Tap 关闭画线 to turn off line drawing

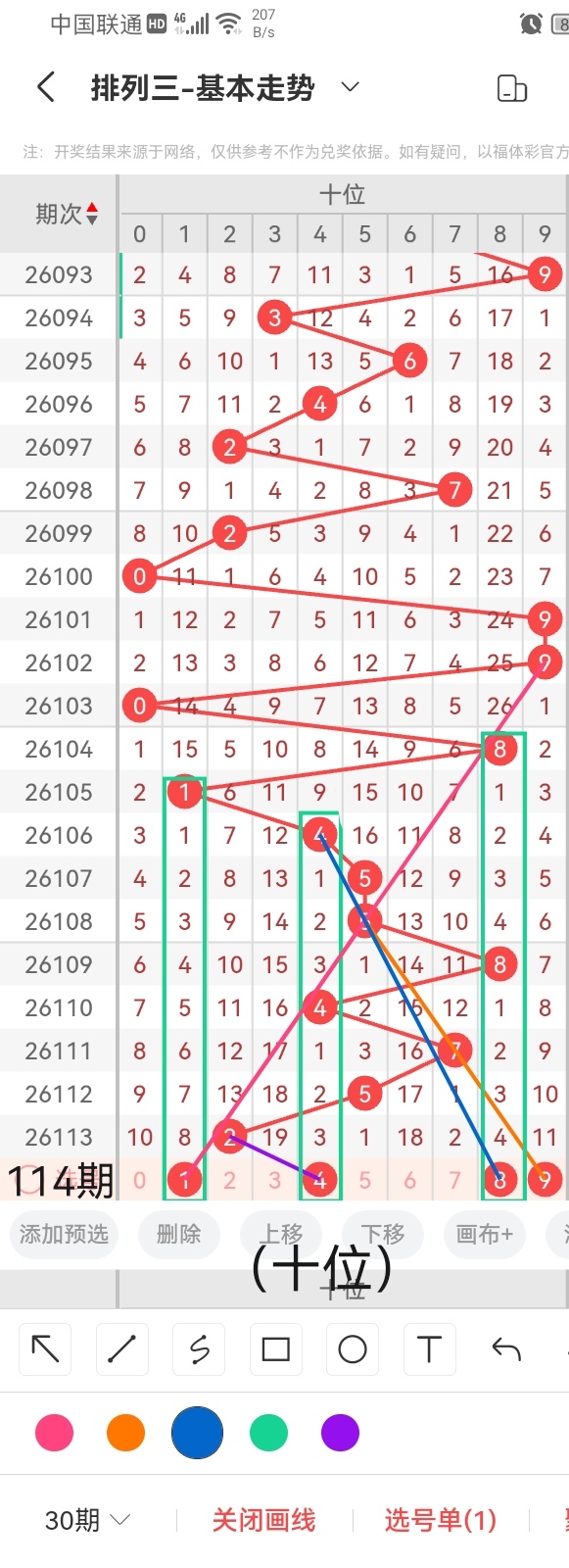pyautogui.click(x=263, y=1520)
